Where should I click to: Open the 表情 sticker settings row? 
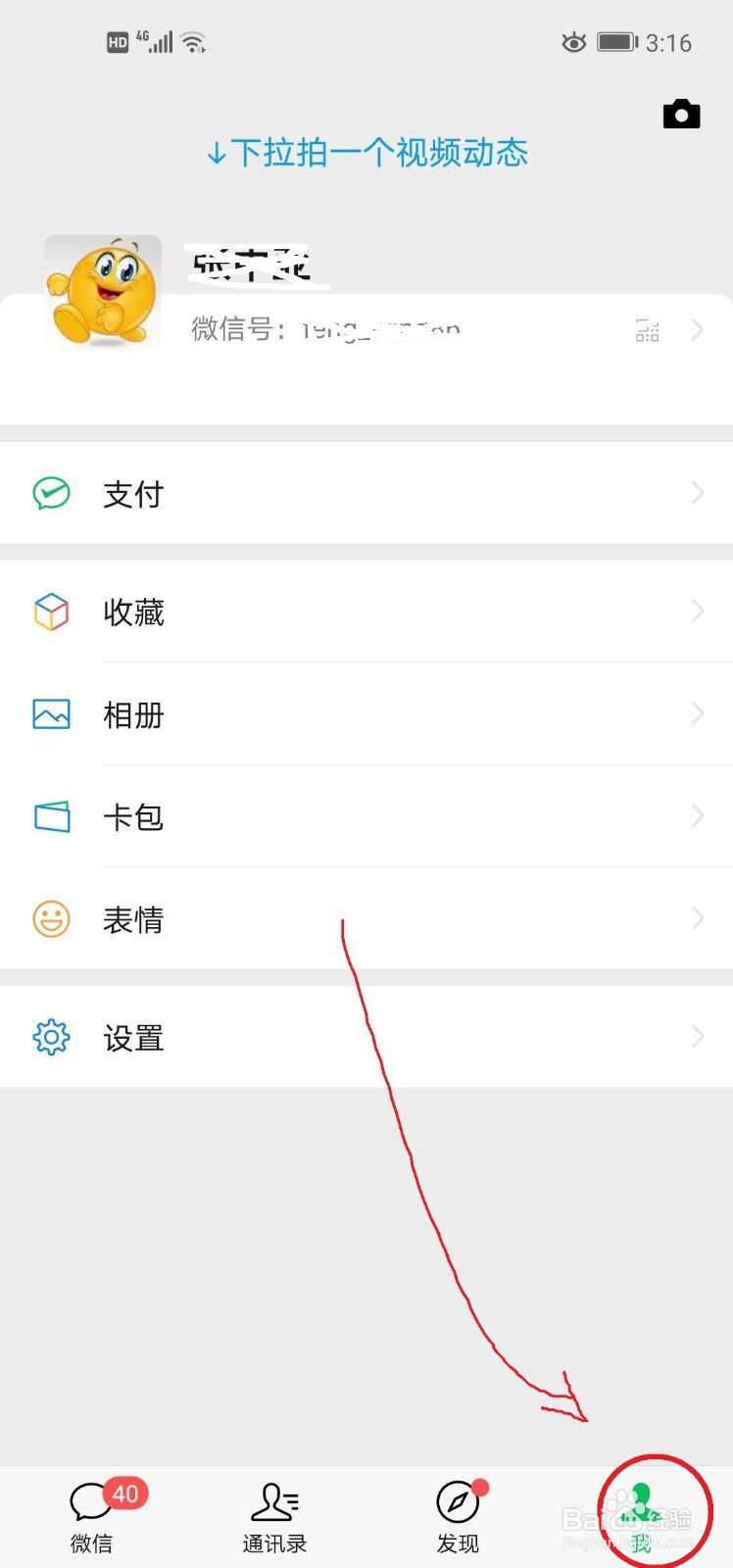click(134, 919)
